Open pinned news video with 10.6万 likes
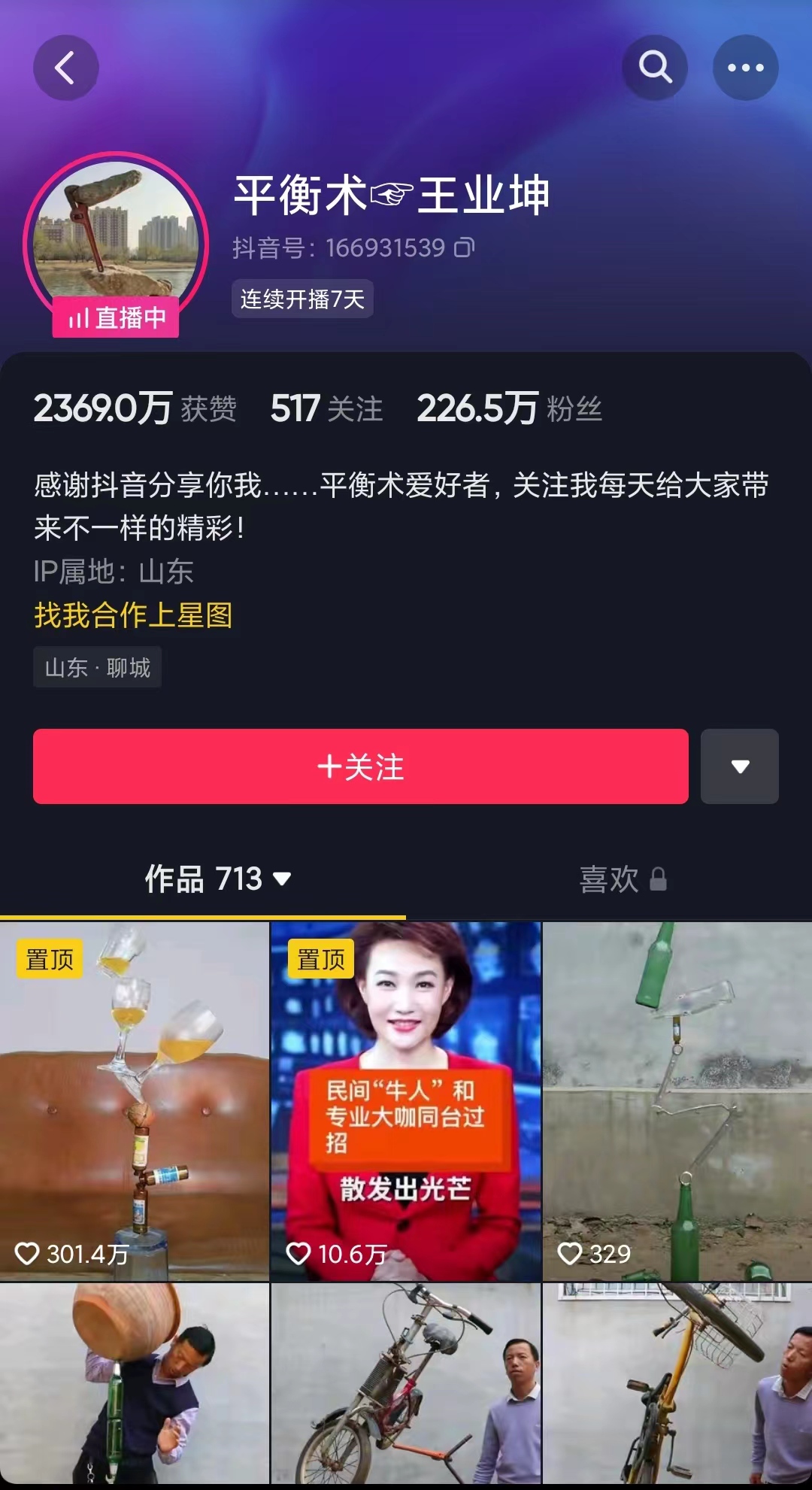The image size is (812, 1490). click(406, 1101)
